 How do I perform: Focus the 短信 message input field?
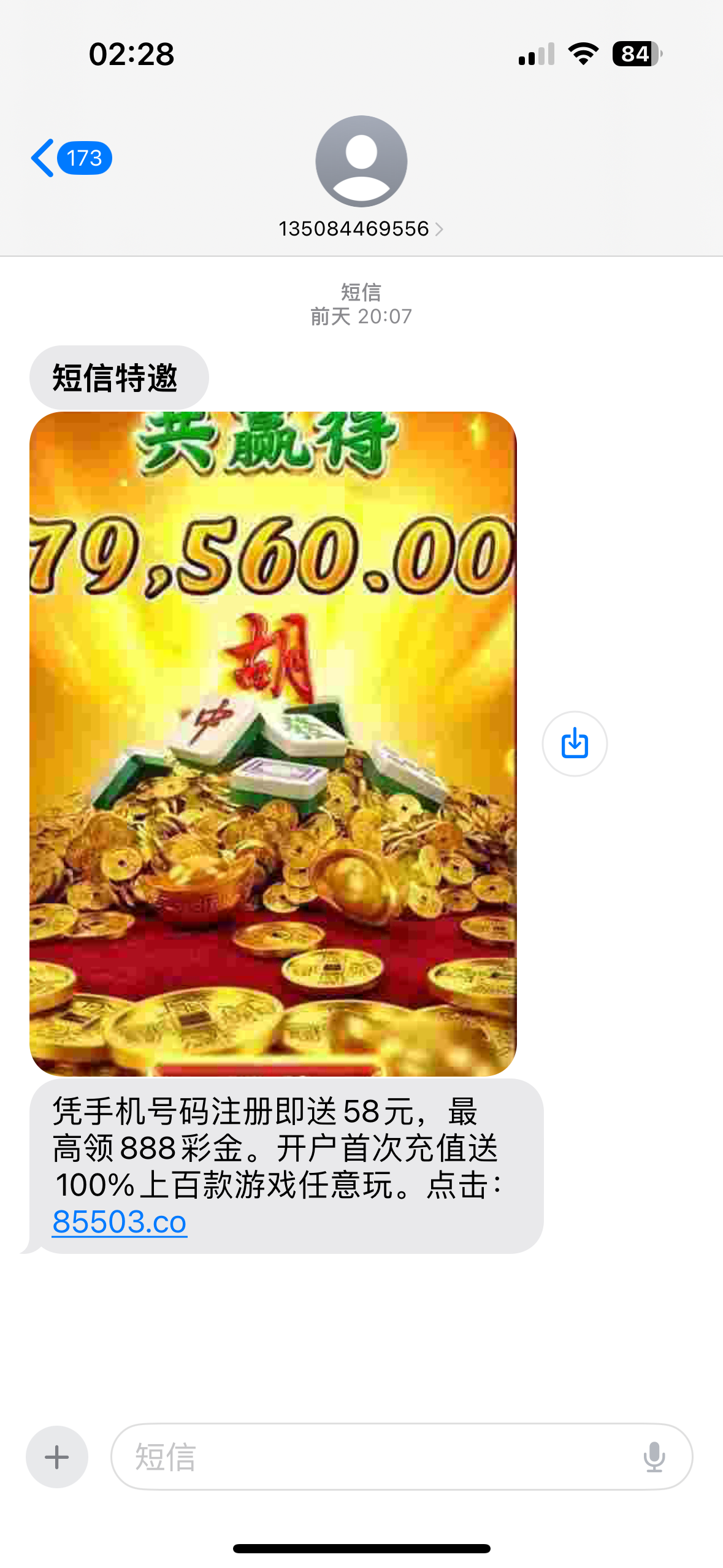pyautogui.click(x=380, y=1456)
